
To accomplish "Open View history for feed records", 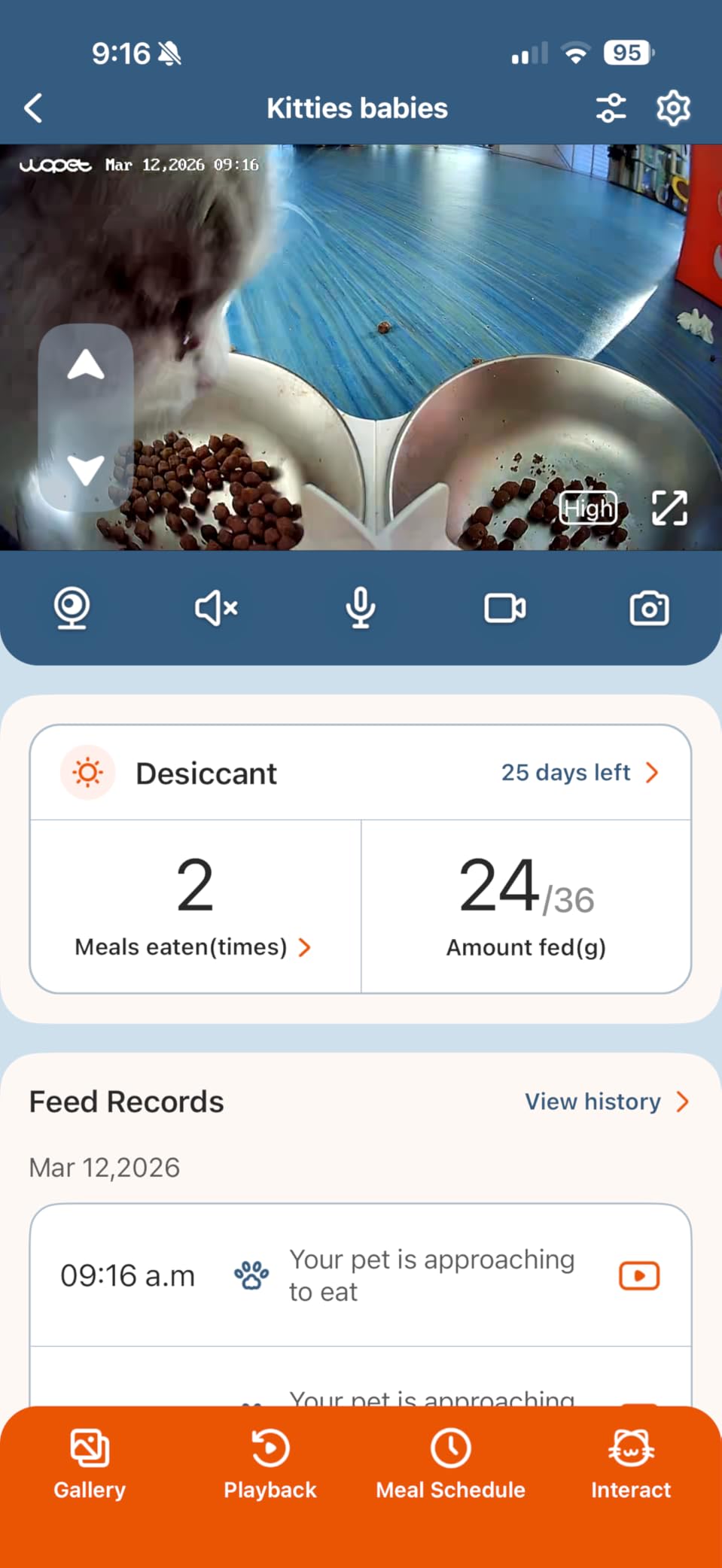I will click(x=606, y=1102).
